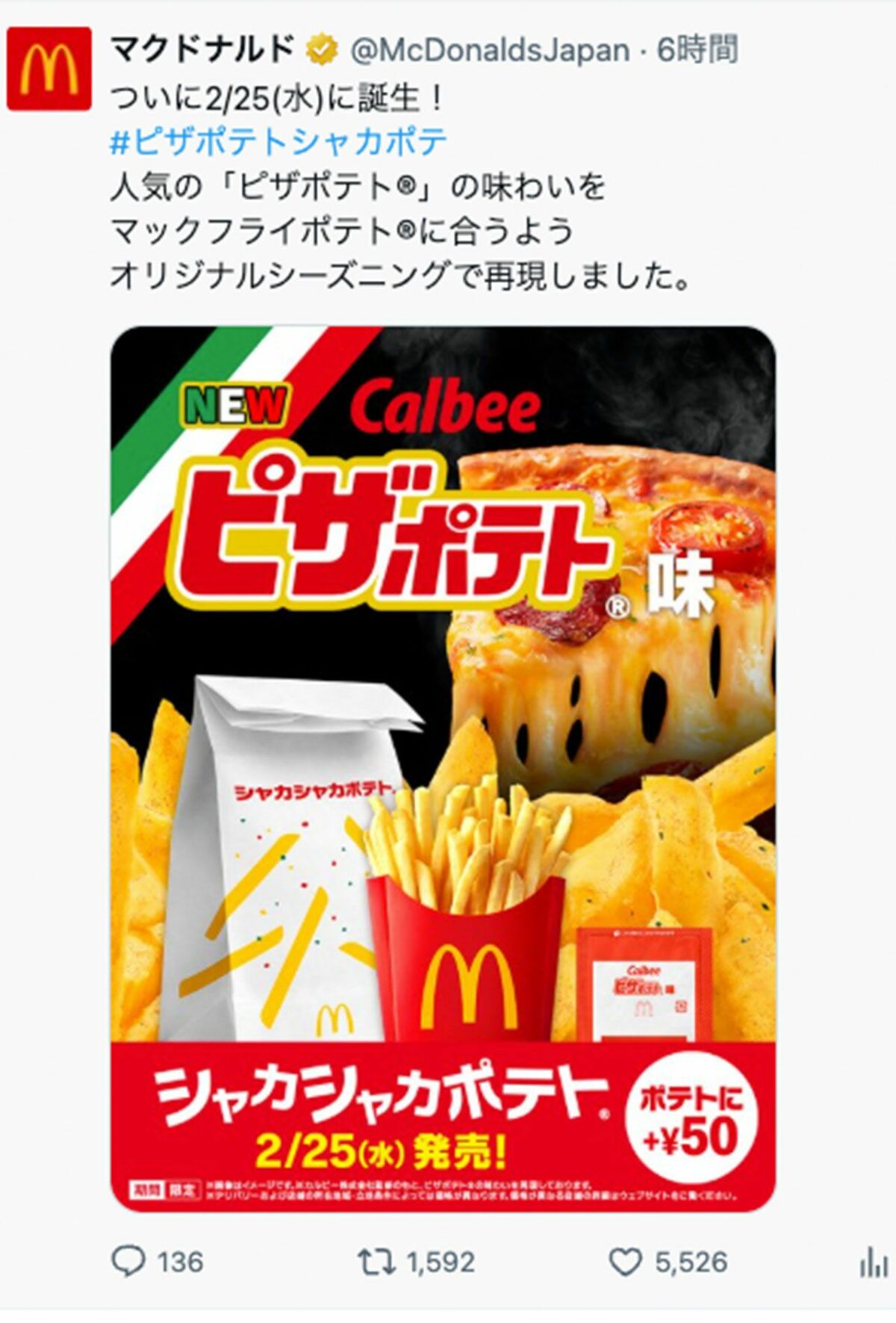This screenshot has width=896, height=1323.
Task: Like the McDonald's tweet
Action: click(625, 1262)
